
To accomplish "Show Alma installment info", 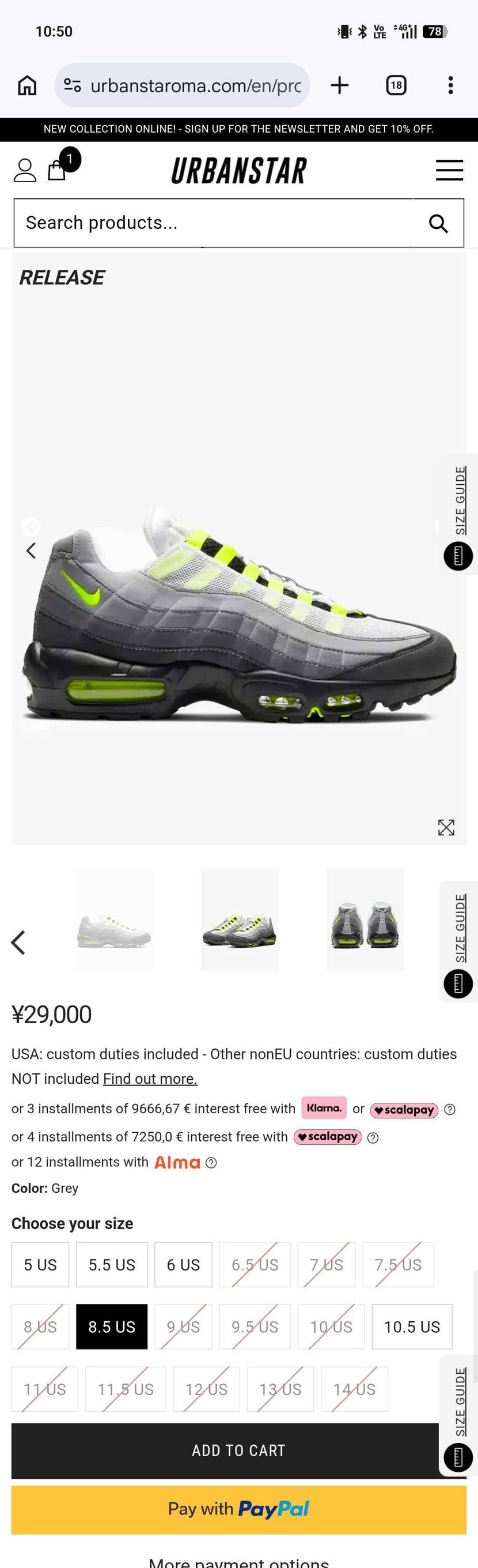I will pyautogui.click(x=211, y=1163).
